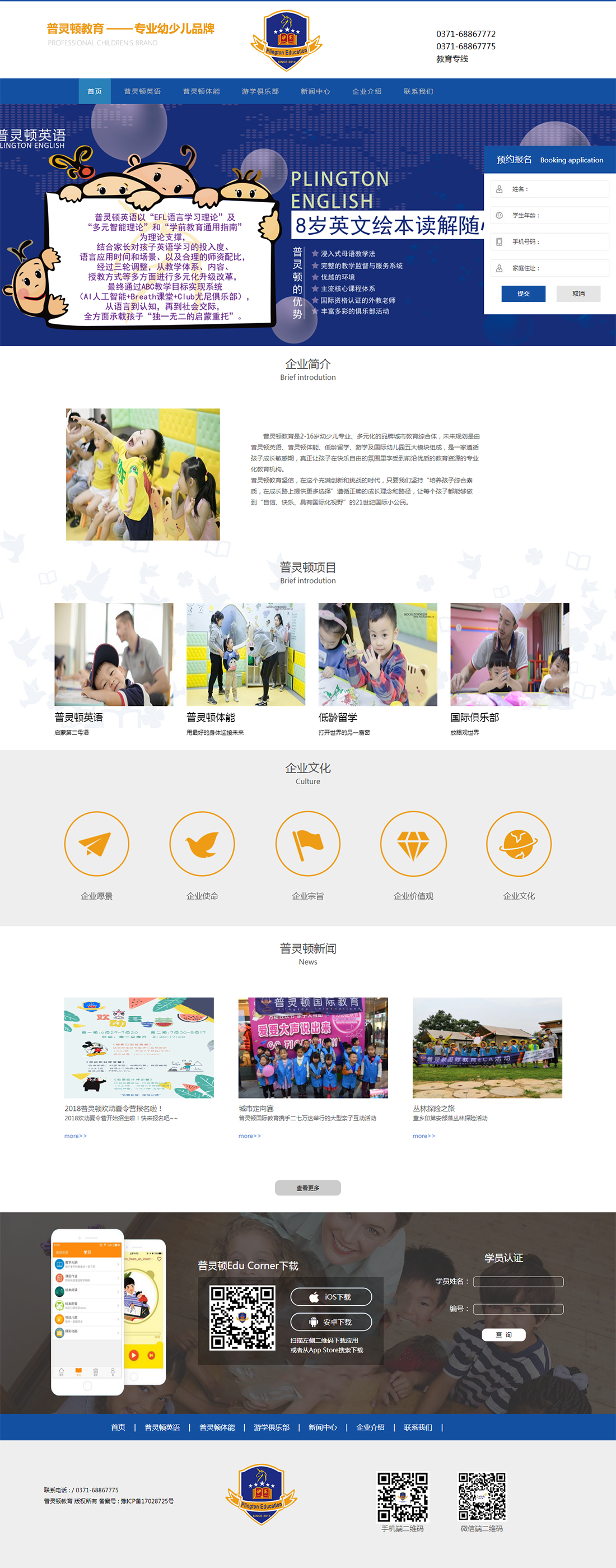Focus the 手机号码 input field

tap(549, 241)
